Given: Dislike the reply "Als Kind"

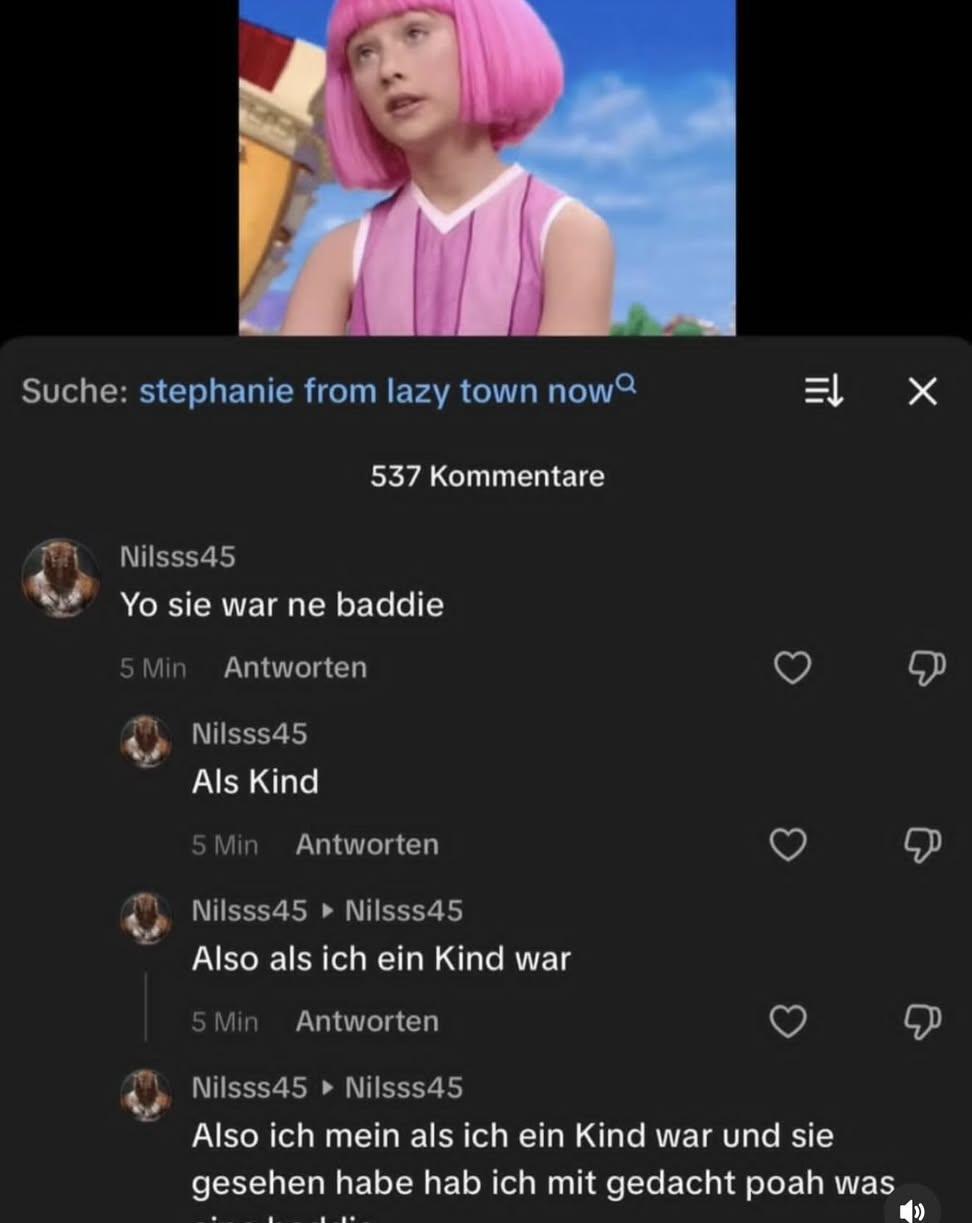Looking at the screenshot, I should pos(922,845).
